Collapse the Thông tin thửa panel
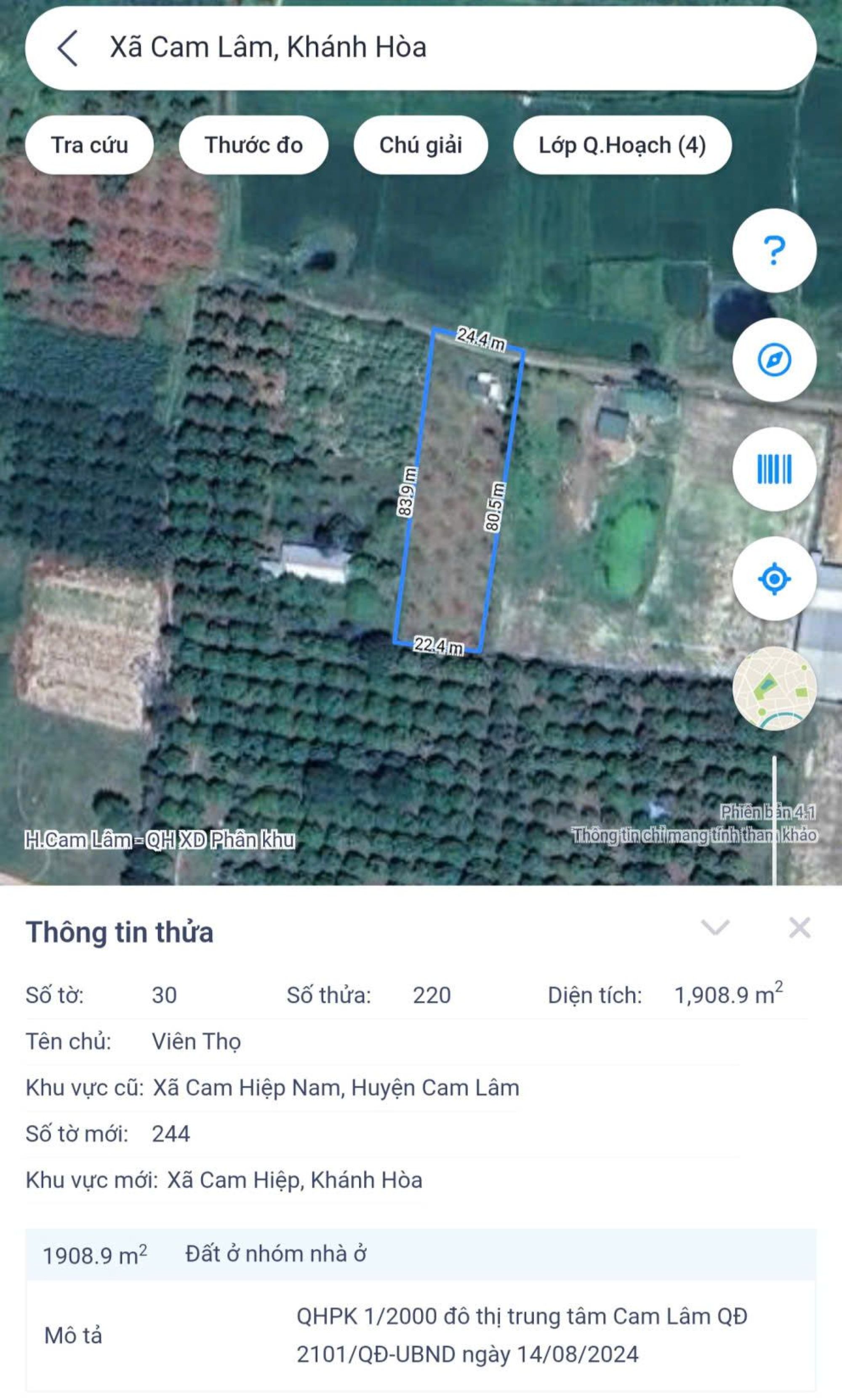 point(715,928)
